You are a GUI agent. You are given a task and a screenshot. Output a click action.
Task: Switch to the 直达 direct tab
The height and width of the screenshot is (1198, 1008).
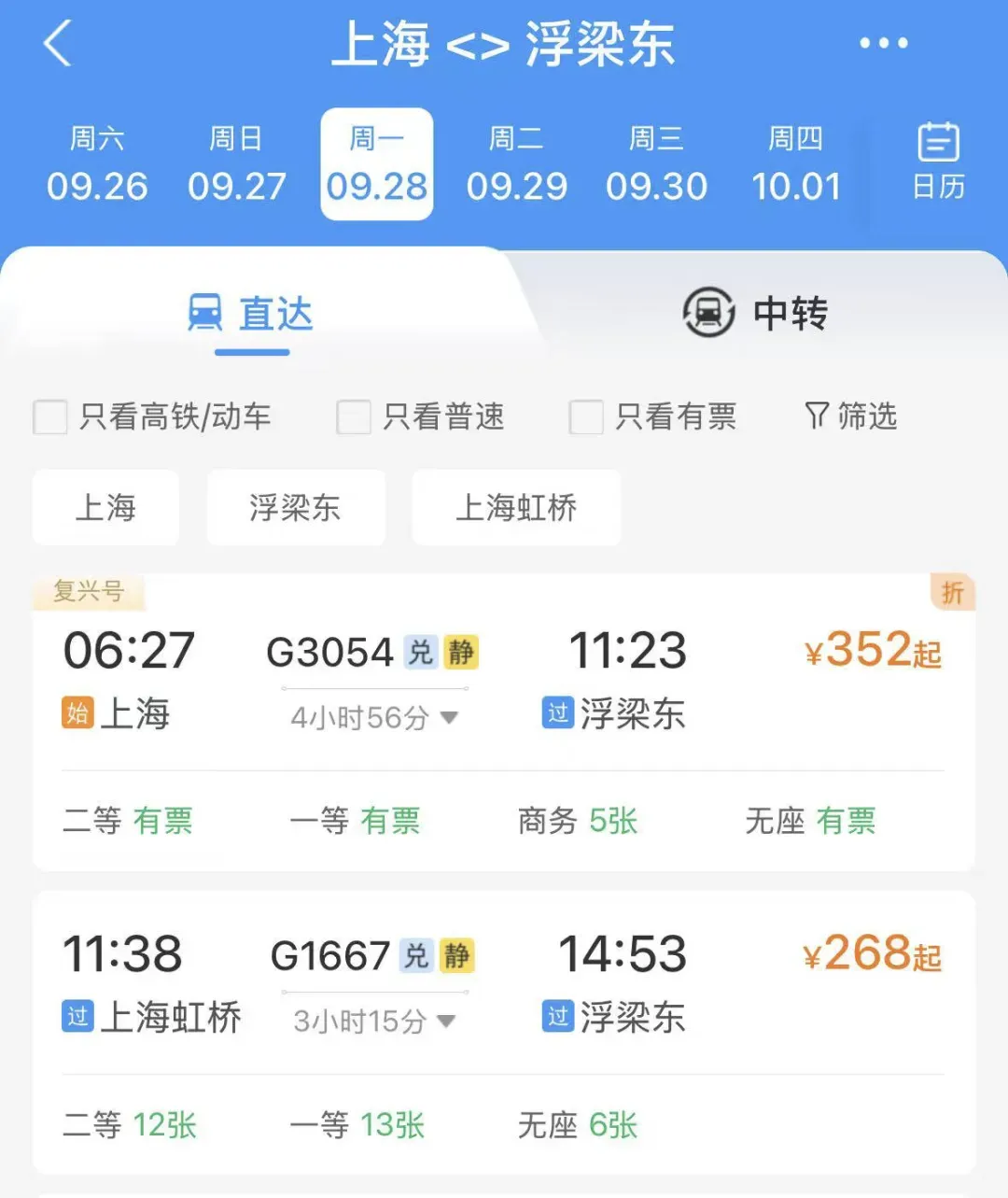tap(251, 314)
